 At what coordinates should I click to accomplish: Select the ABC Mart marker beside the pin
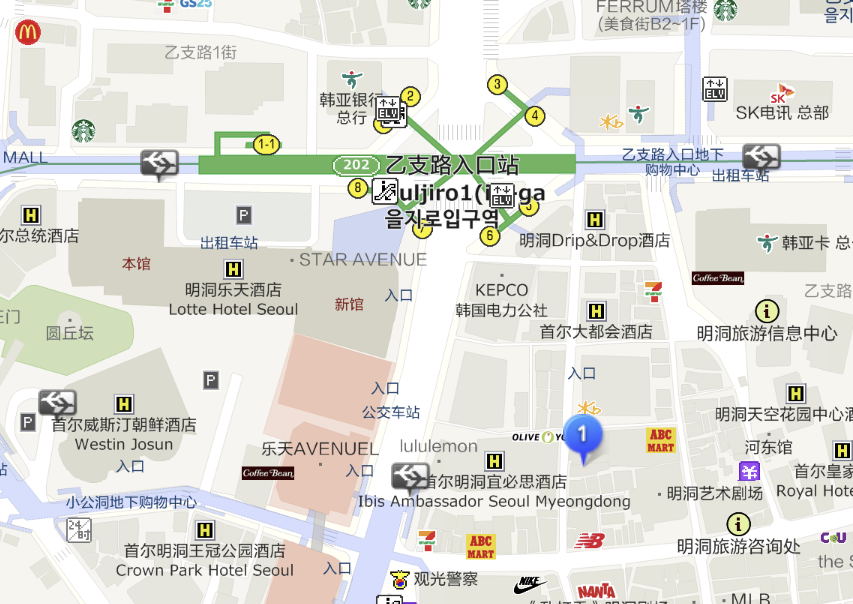(660, 440)
